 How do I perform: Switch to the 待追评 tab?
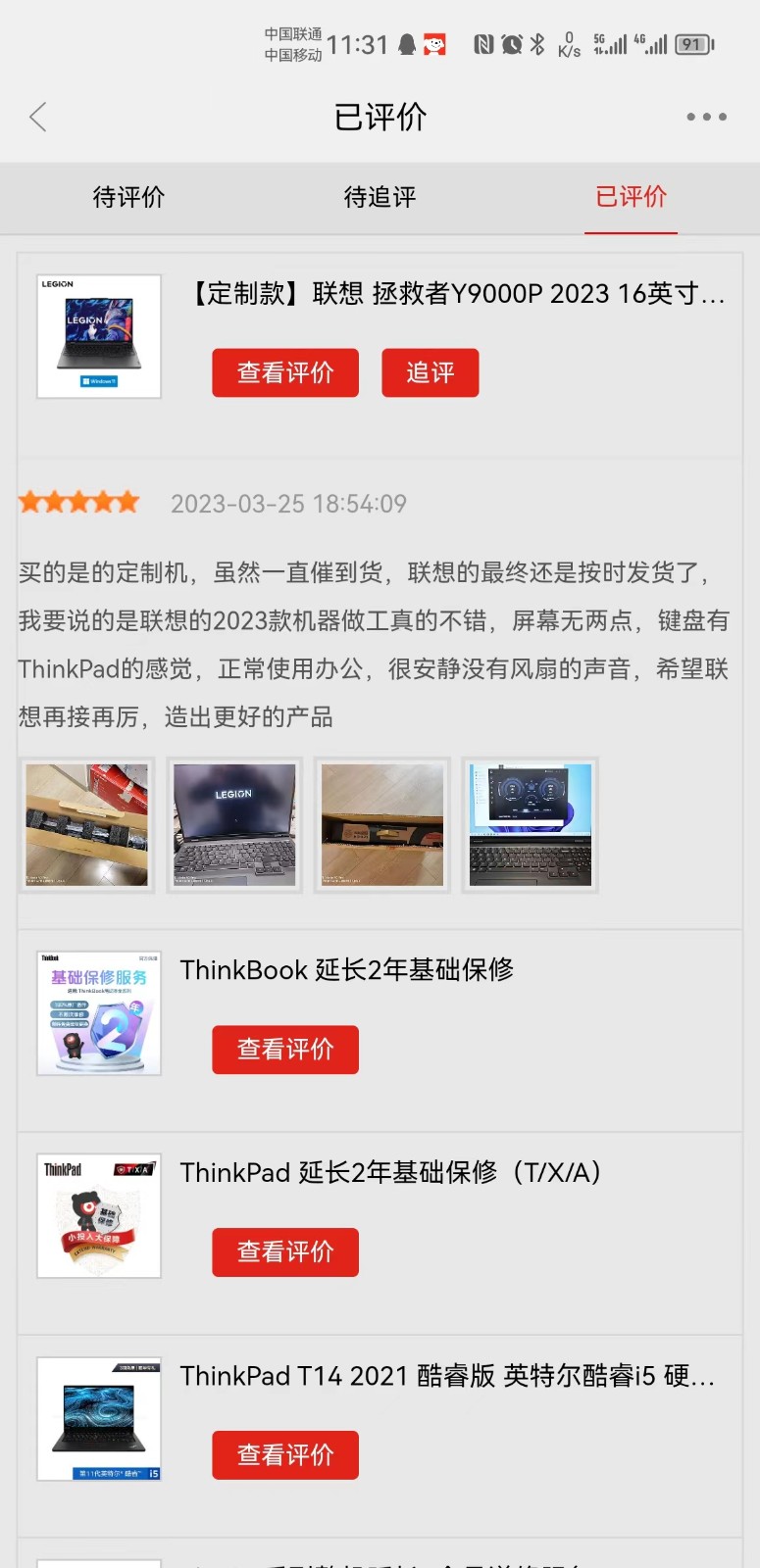pyautogui.click(x=380, y=197)
